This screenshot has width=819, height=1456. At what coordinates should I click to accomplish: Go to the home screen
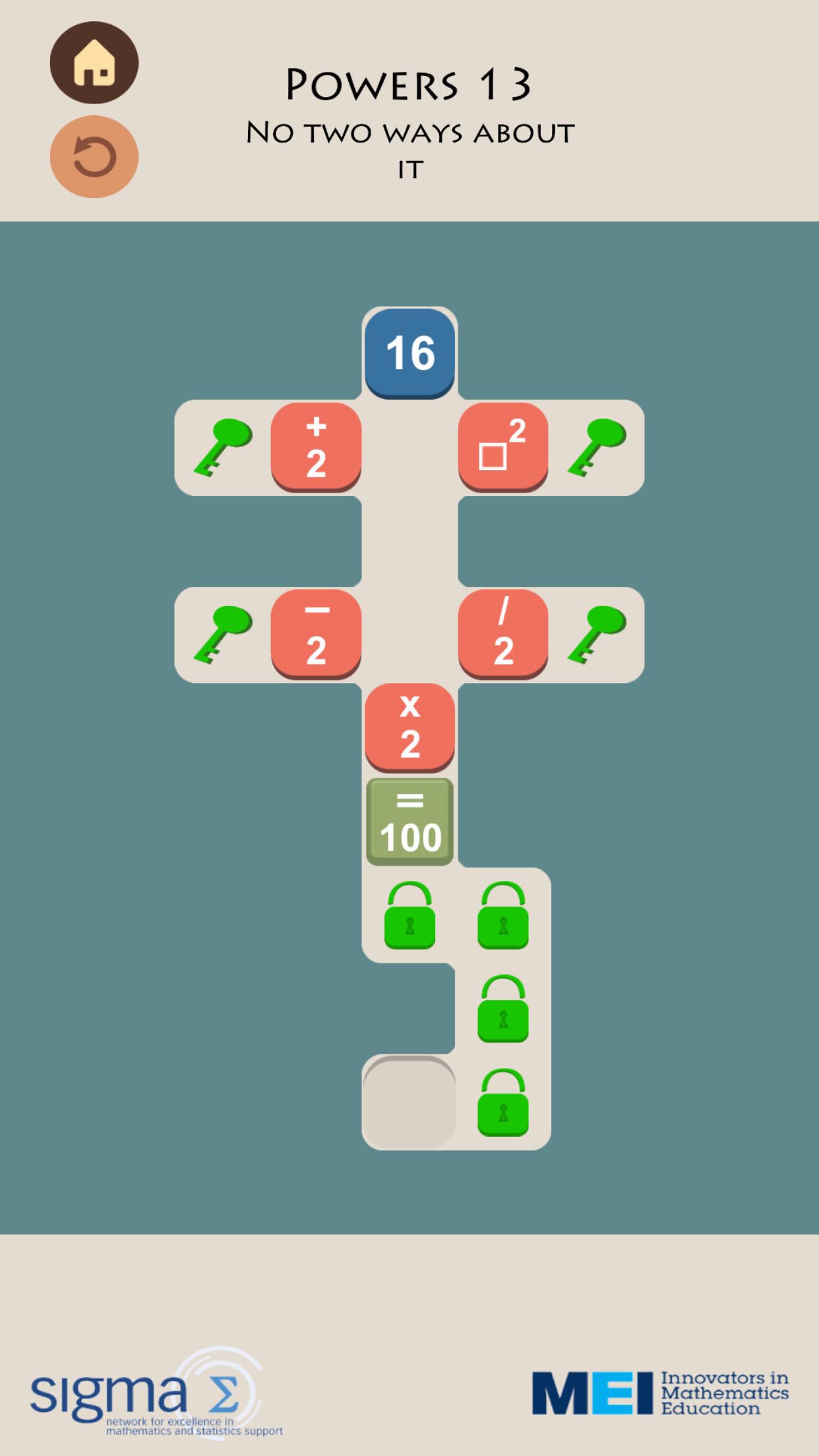point(94,63)
